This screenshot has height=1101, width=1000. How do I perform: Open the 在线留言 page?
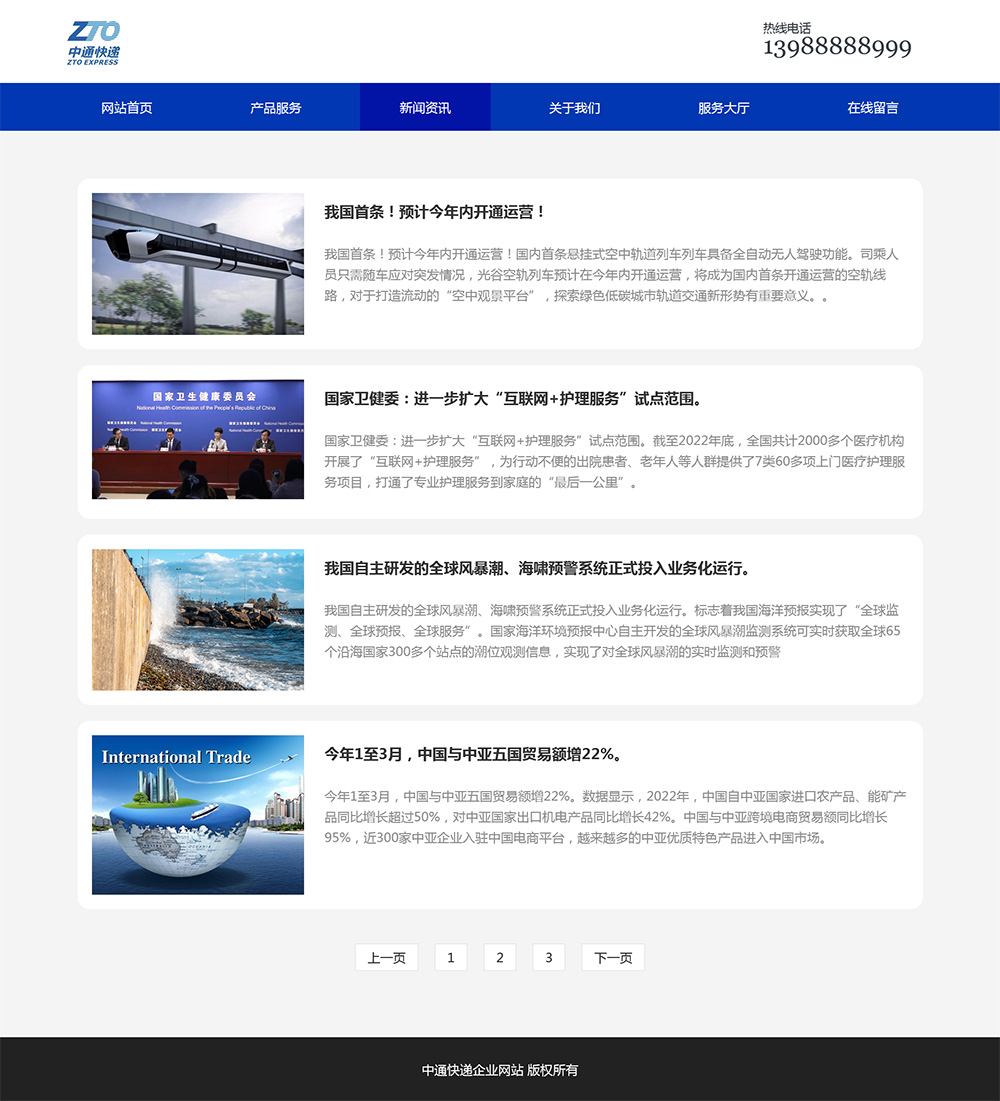(872, 108)
